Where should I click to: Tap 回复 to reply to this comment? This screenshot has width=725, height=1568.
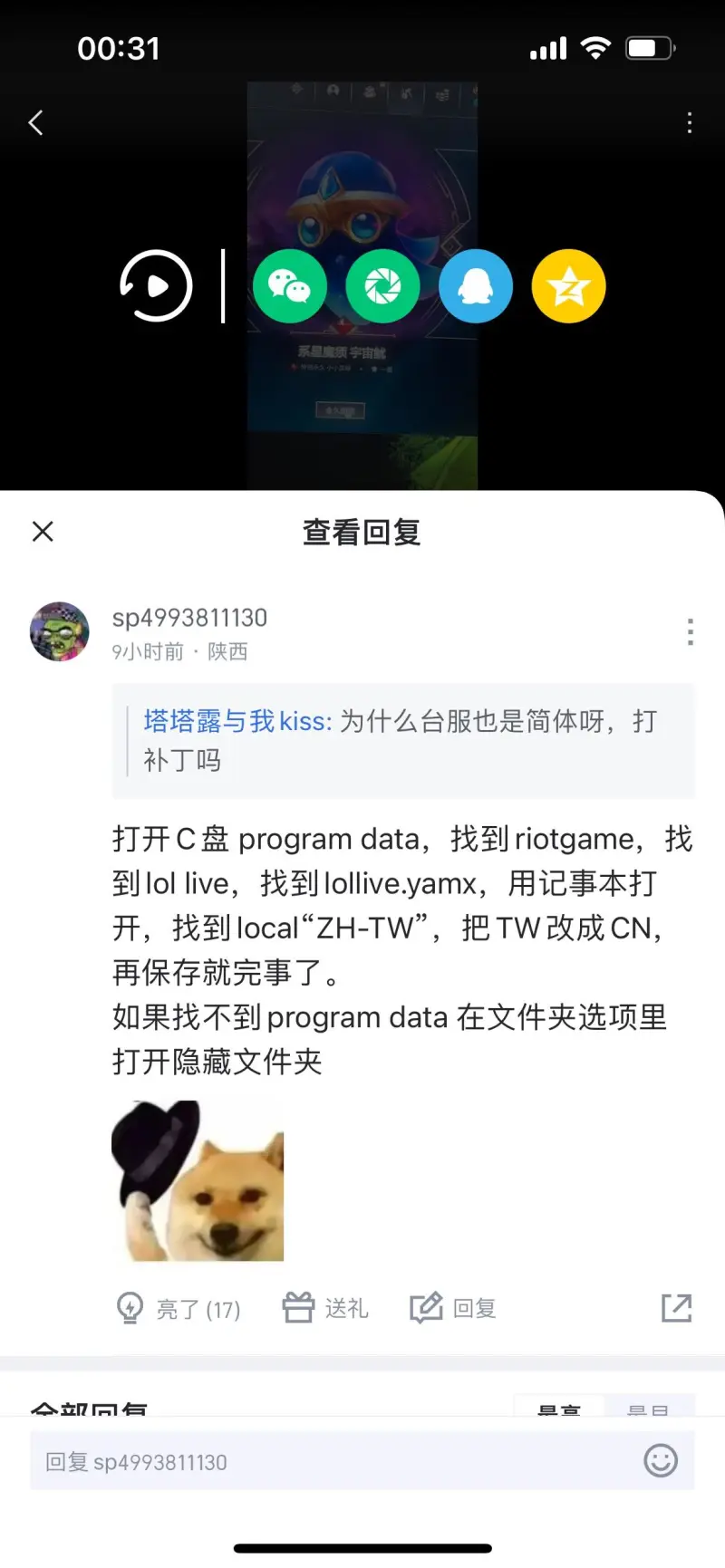tap(453, 1308)
